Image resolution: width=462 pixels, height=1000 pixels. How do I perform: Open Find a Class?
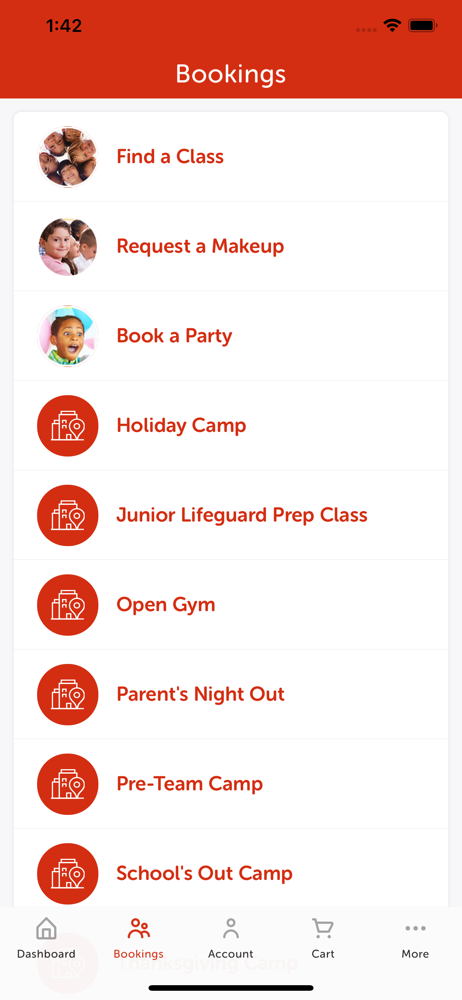click(231, 157)
